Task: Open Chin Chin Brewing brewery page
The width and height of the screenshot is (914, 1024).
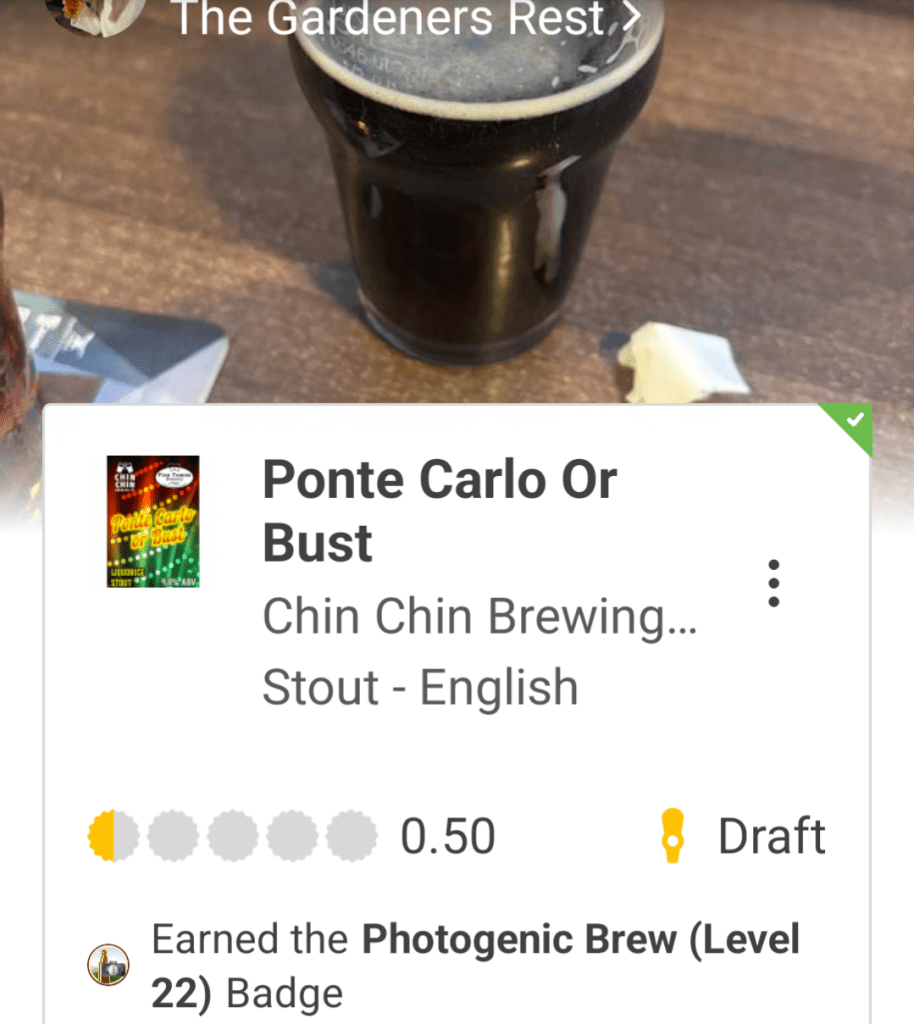Action: pos(479,618)
